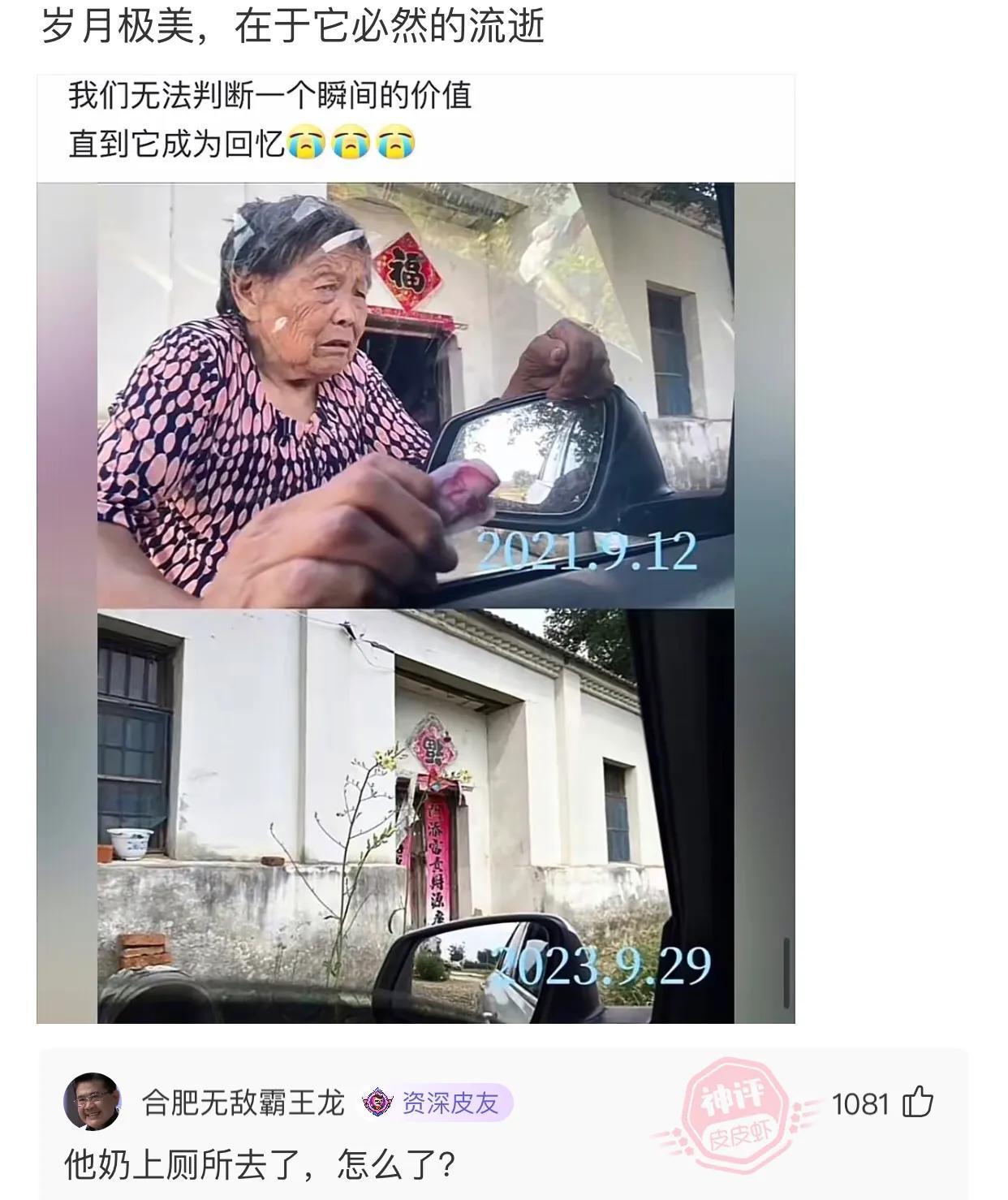Open the 资深皮友 badge

(x=438, y=1103)
